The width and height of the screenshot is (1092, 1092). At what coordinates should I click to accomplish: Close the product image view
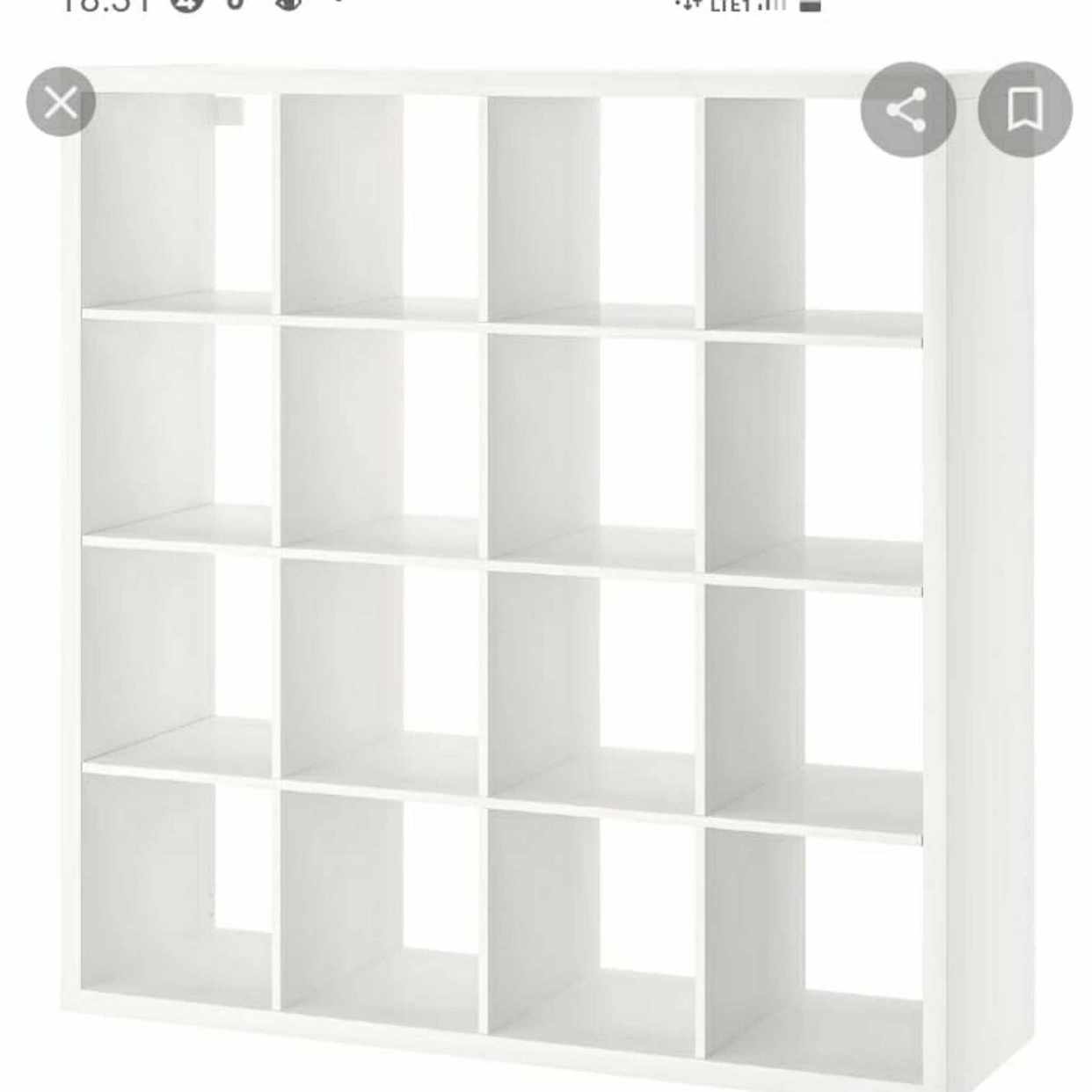(61, 103)
